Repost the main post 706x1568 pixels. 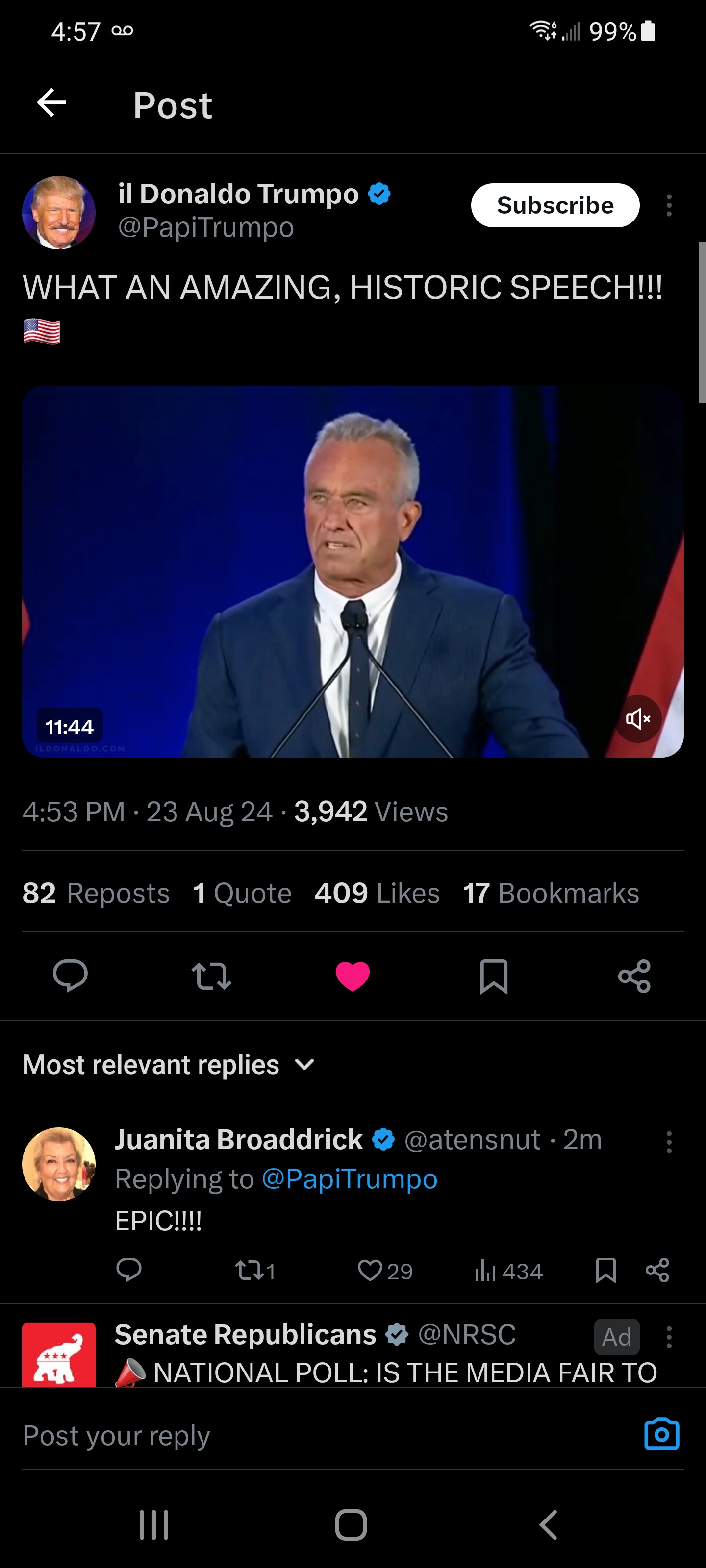tap(211, 976)
